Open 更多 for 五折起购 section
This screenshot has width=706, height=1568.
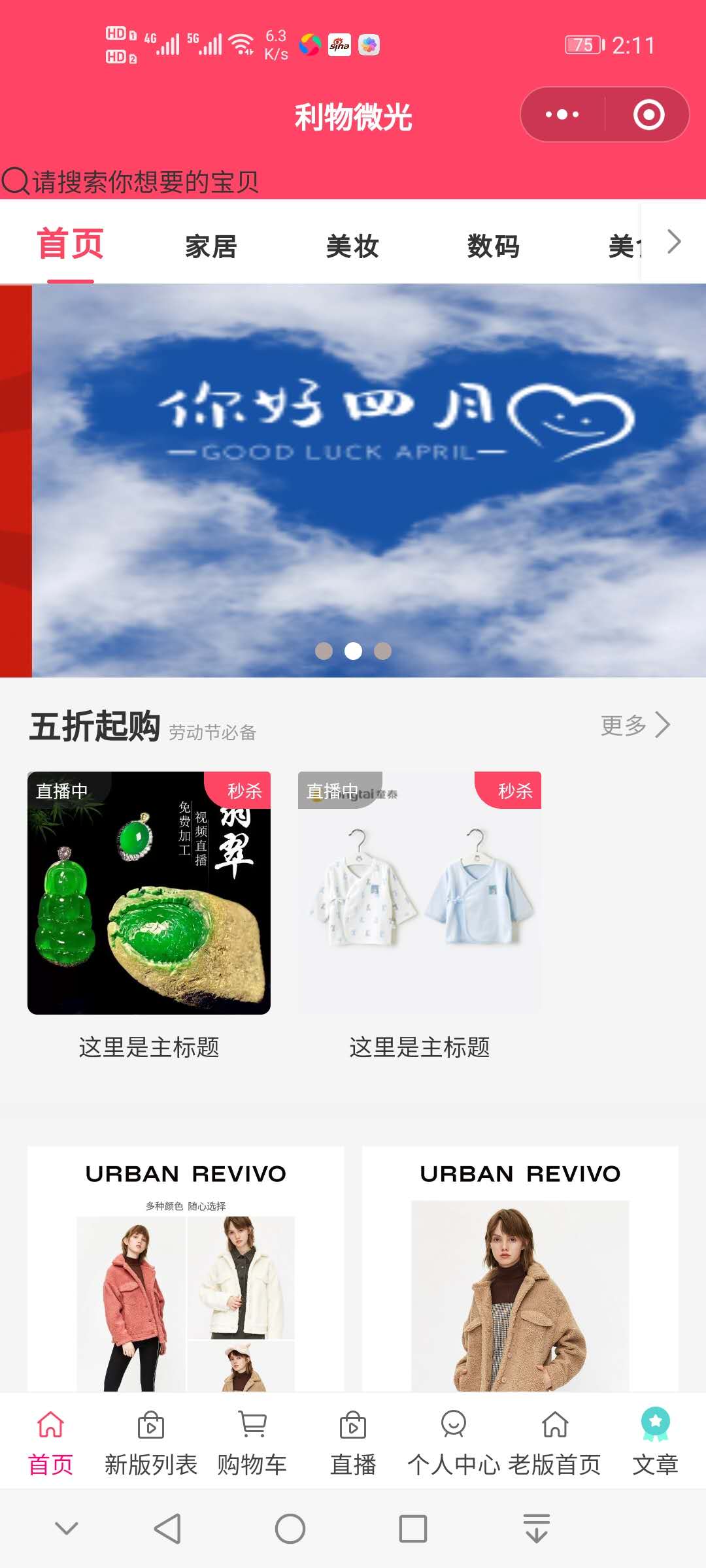[x=635, y=725]
